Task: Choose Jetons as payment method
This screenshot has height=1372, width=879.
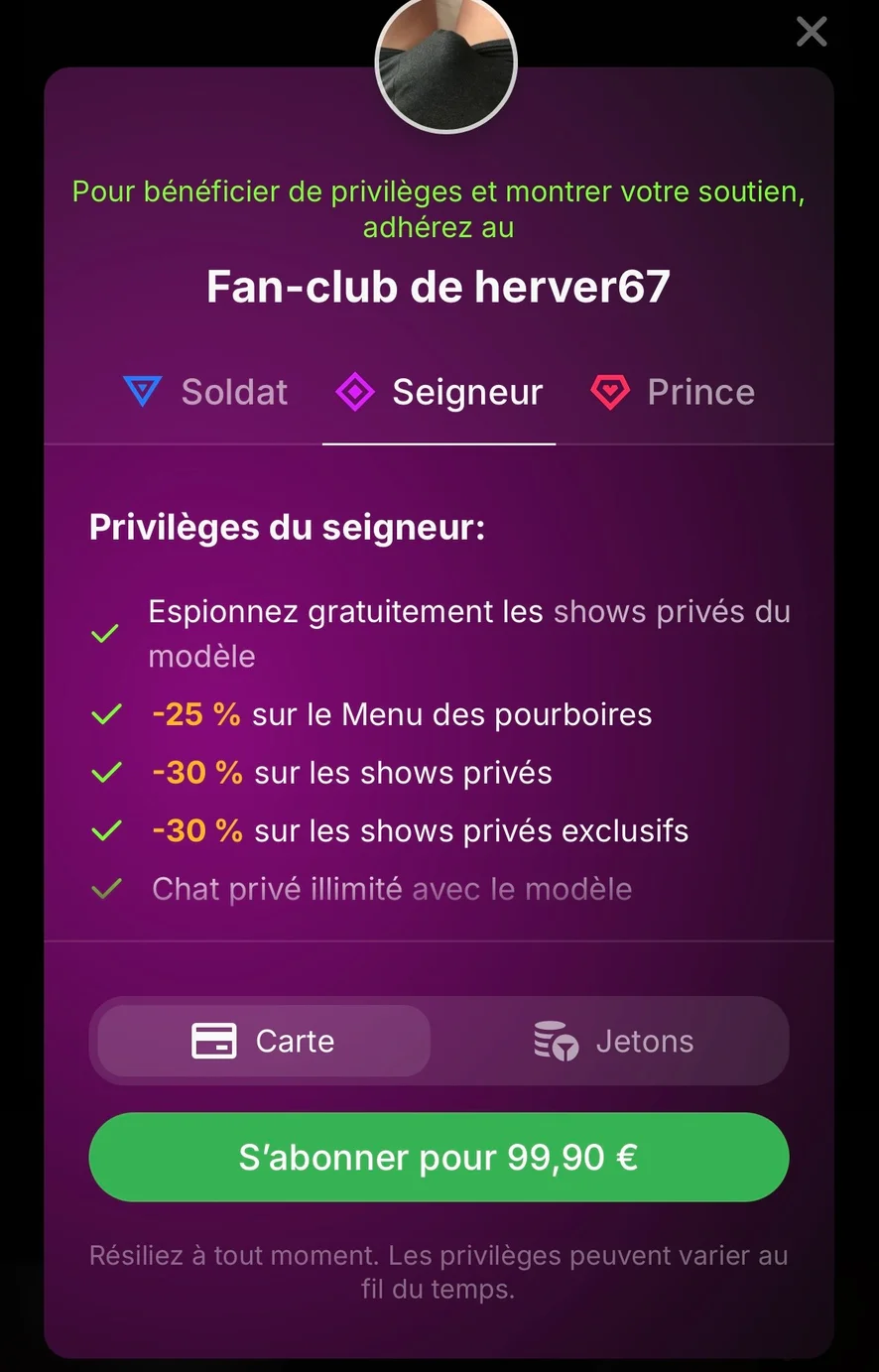Action: [613, 1042]
